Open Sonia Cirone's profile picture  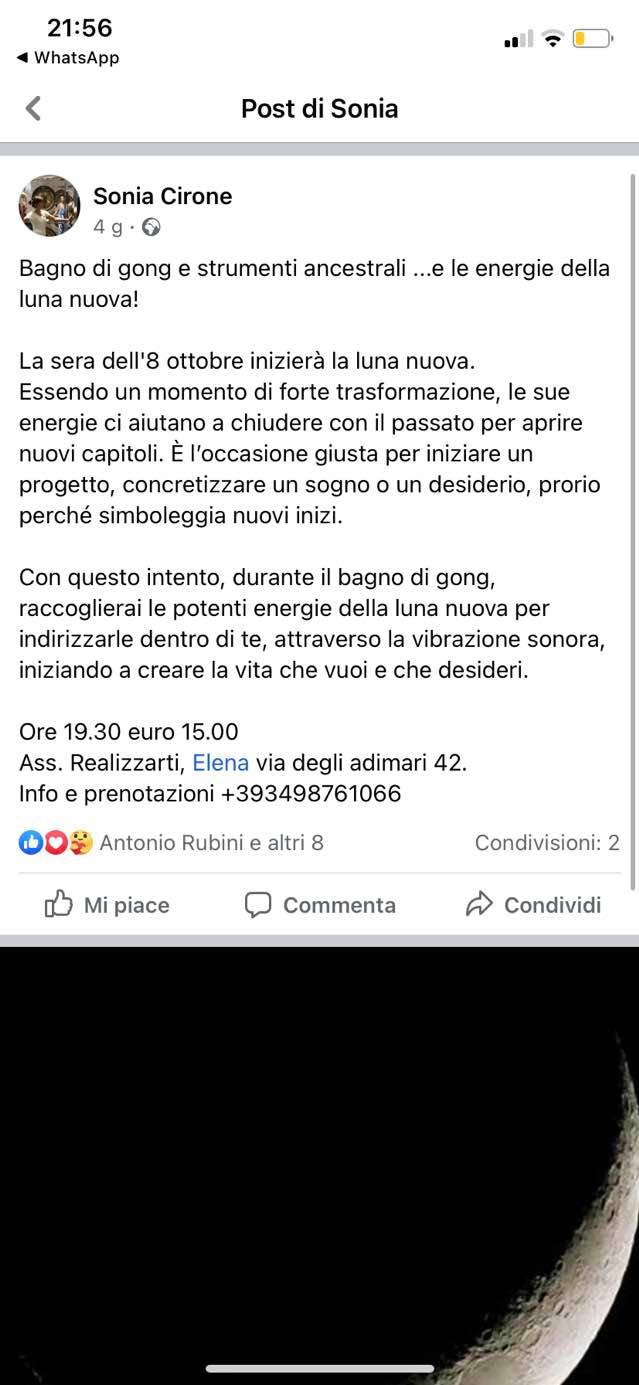coord(49,206)
